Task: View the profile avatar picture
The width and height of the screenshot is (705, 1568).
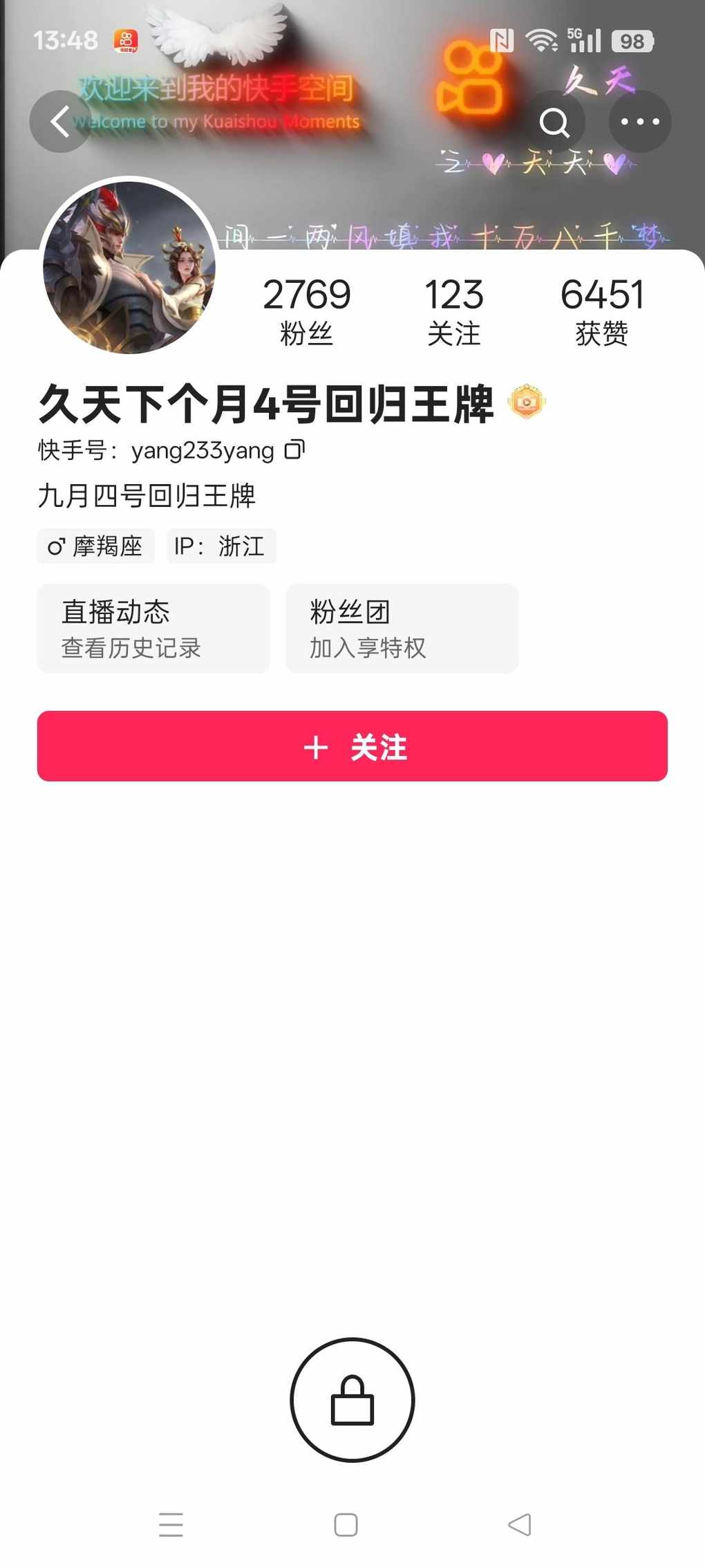Action: (129, 267)
